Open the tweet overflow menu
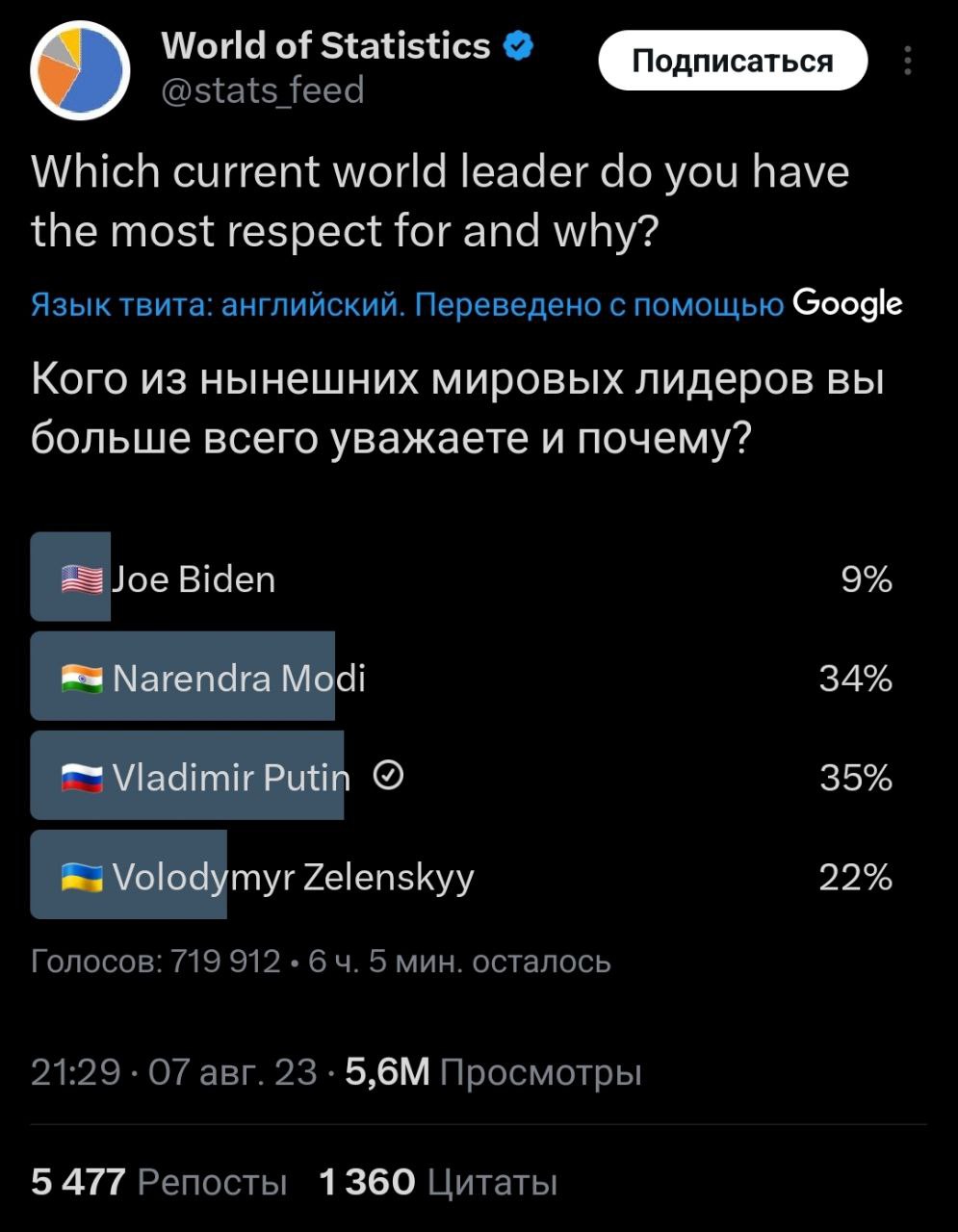This screenshot has height=1232, width=958. tap(908, 61)
